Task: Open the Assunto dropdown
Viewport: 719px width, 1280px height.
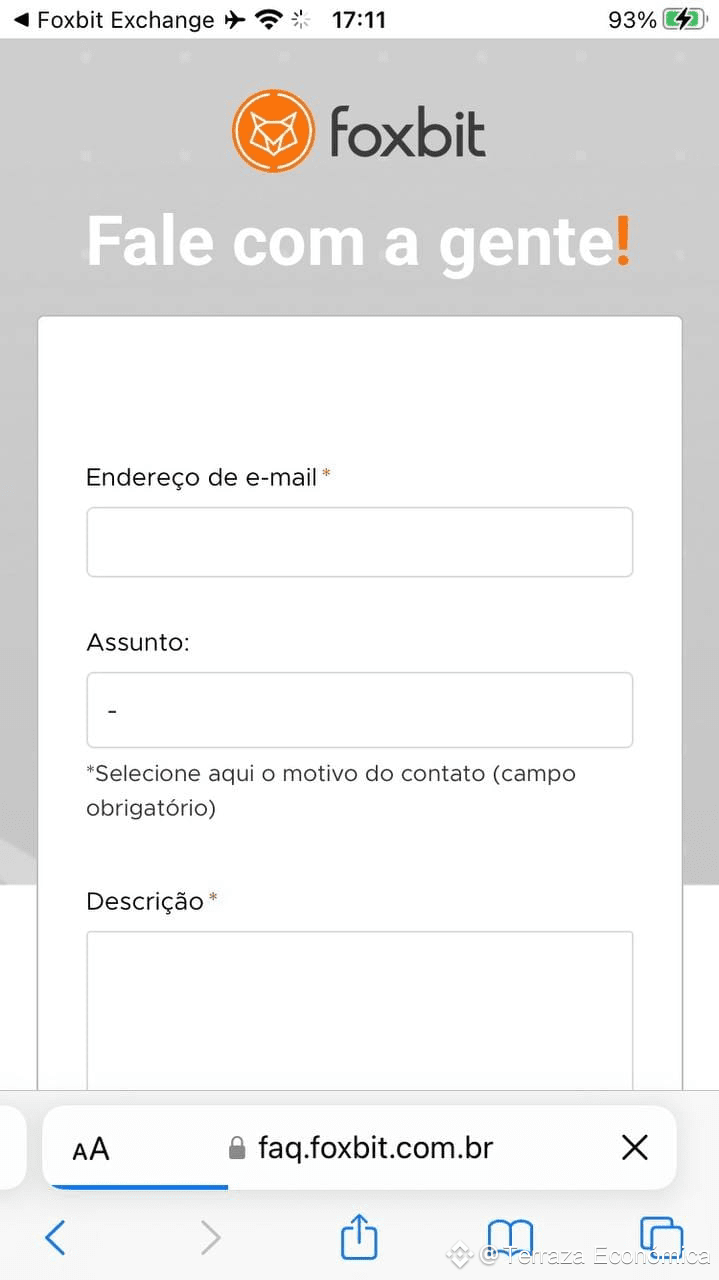Action: 359,710
